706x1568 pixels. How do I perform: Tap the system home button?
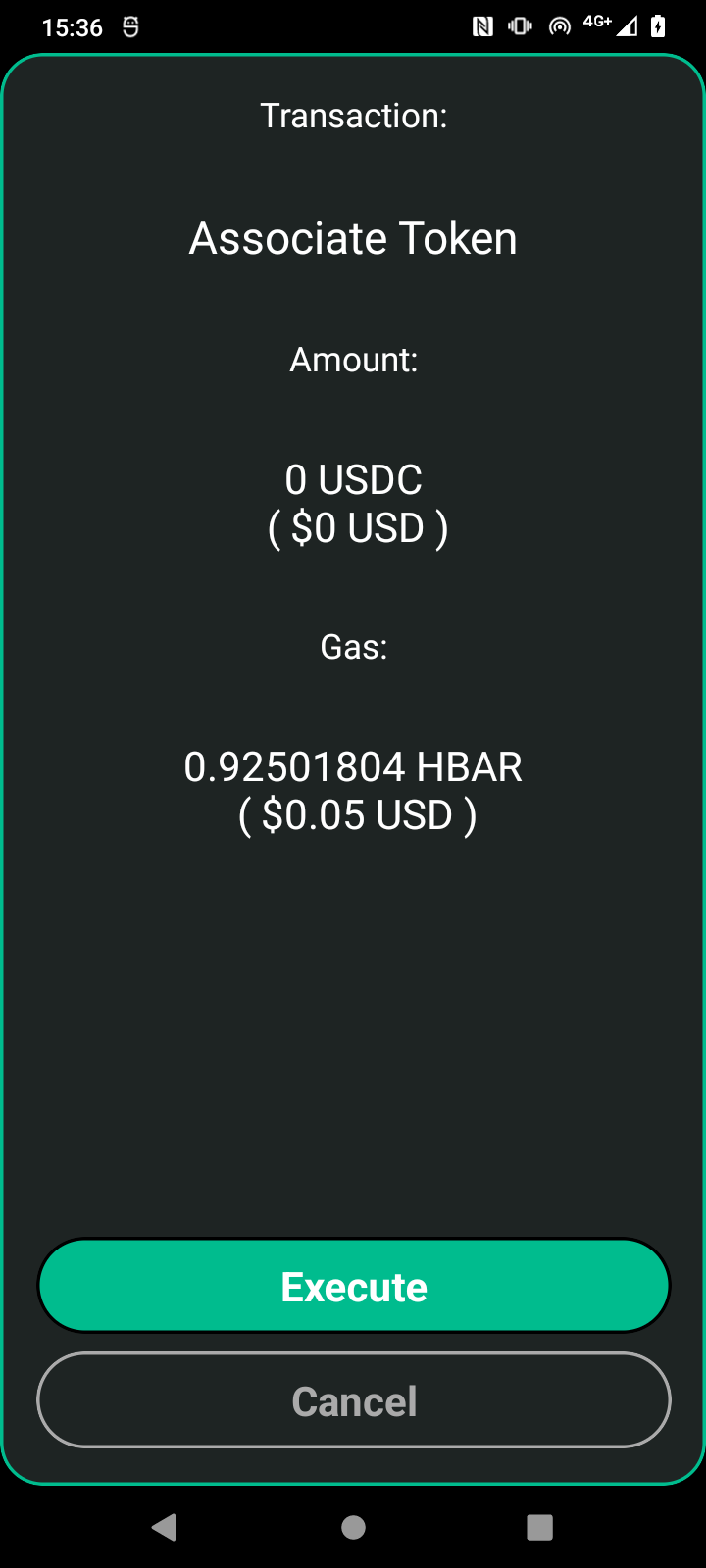coord(354,1527)
